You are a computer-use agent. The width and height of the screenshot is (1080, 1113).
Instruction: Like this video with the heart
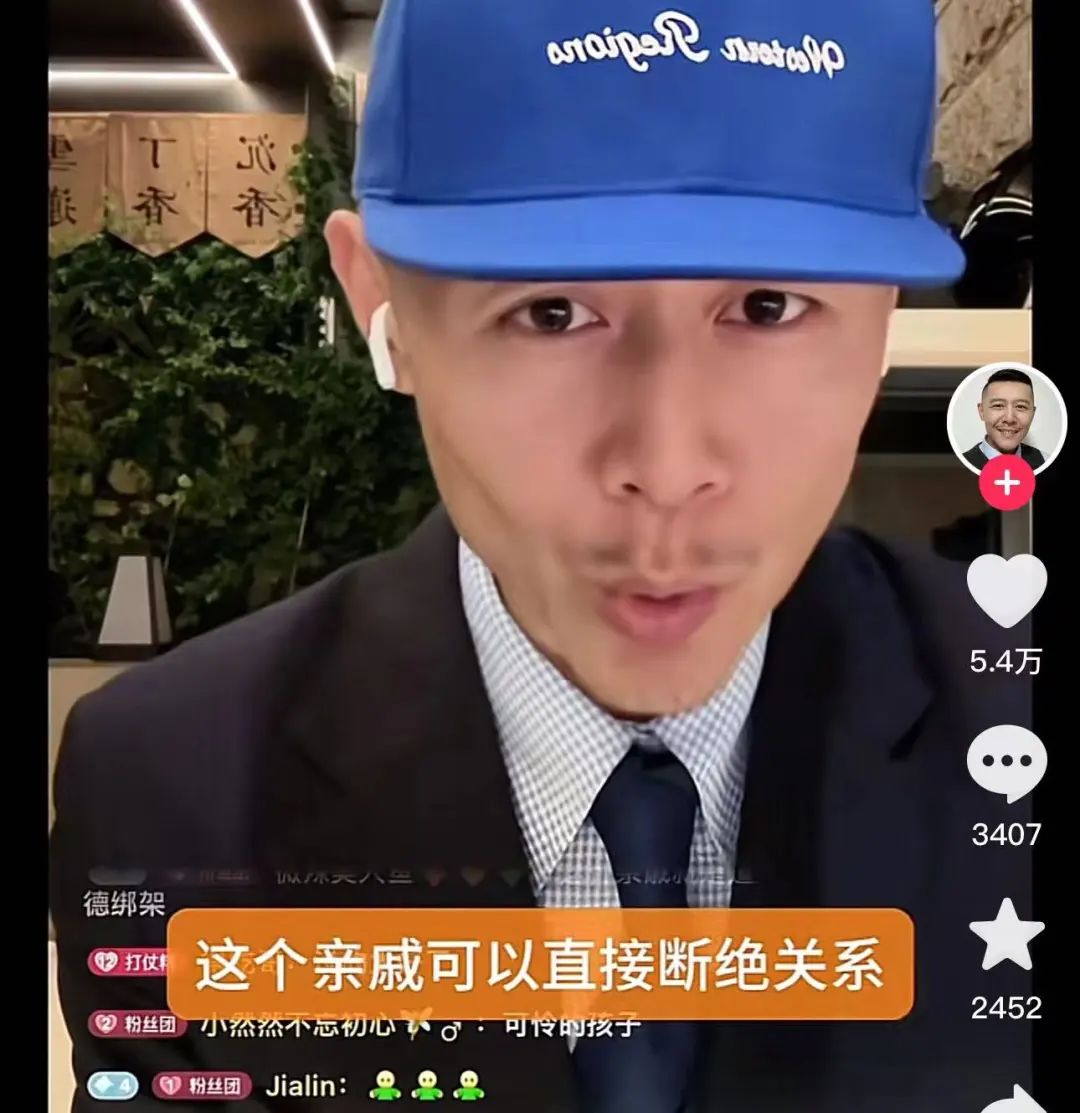1006,590
